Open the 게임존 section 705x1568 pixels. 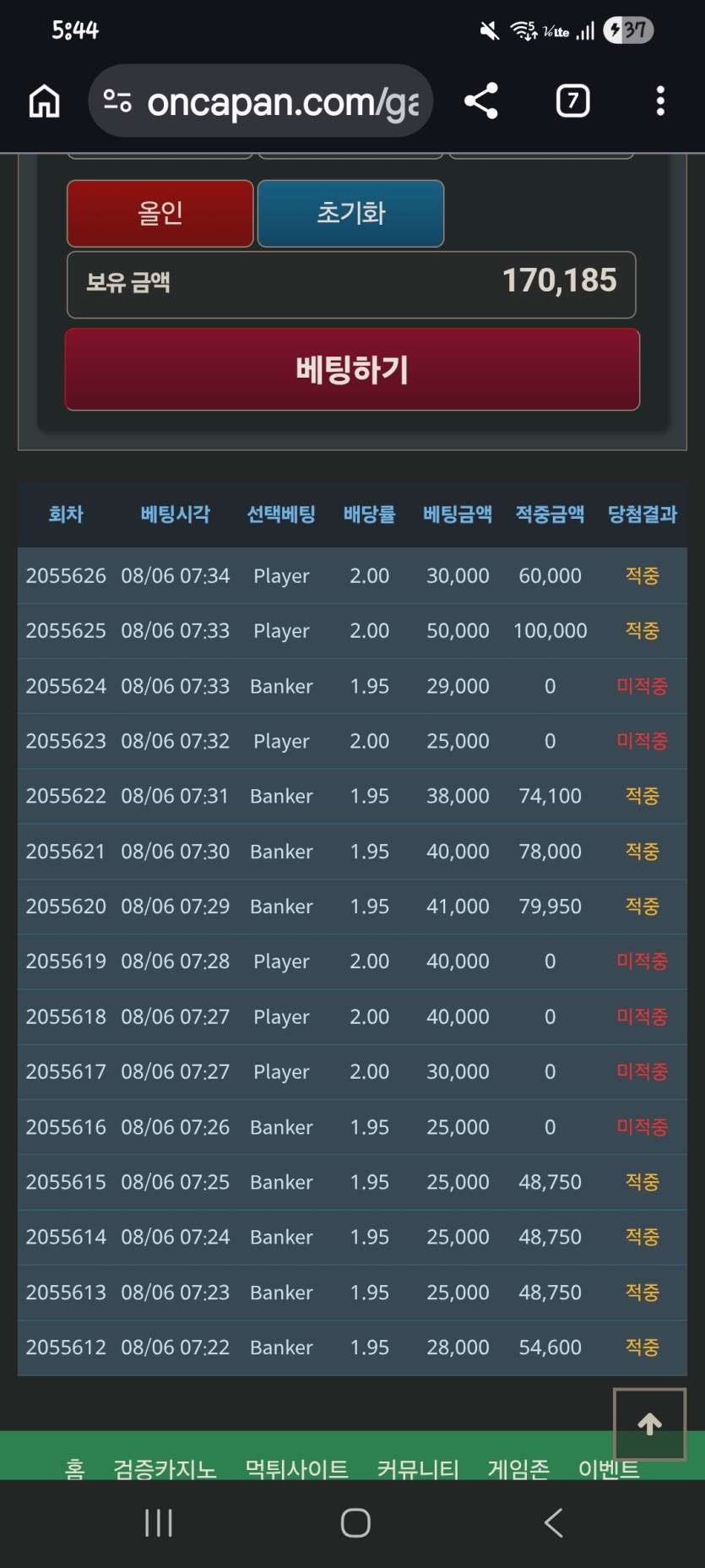pos(518,1468)
